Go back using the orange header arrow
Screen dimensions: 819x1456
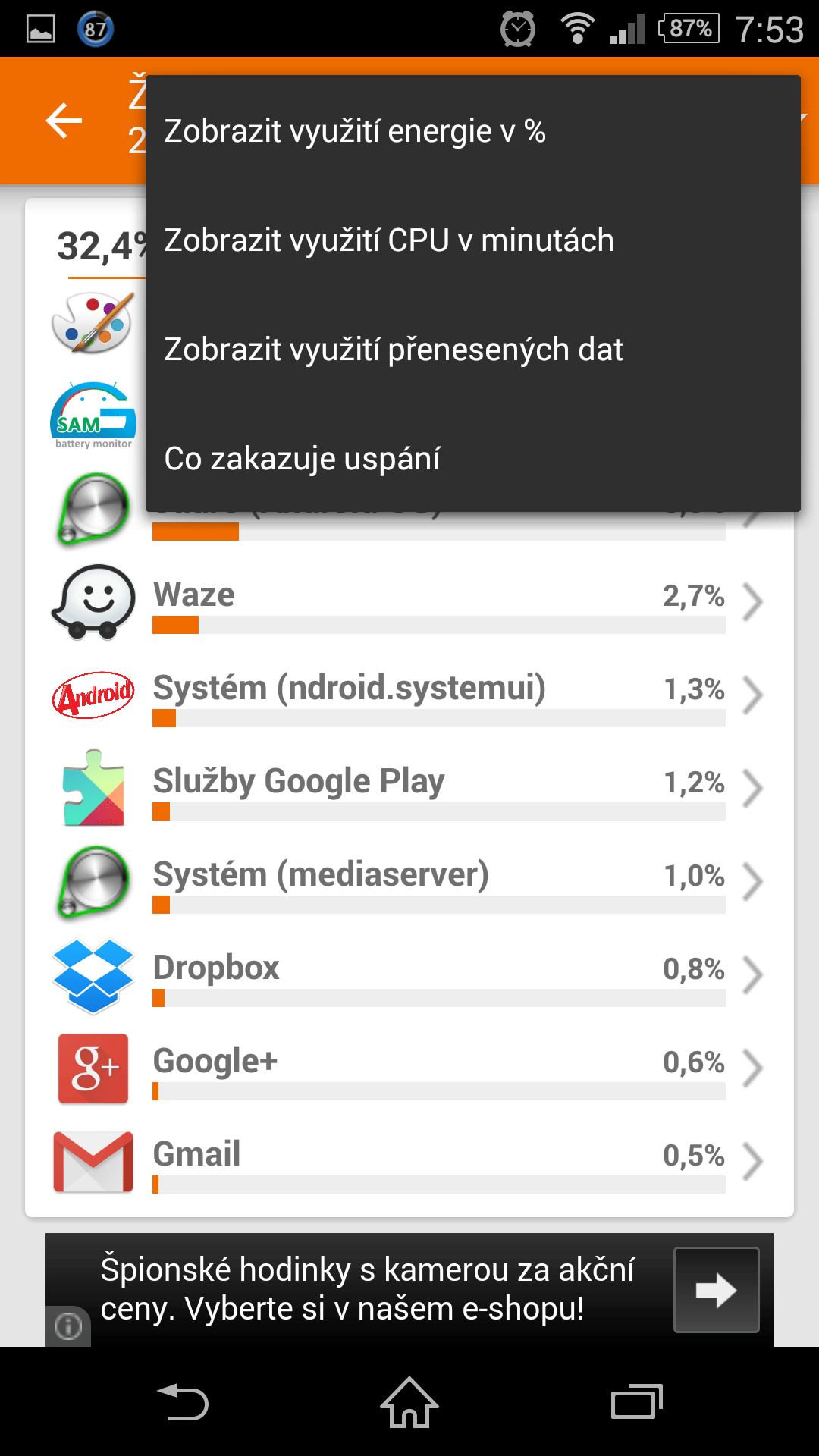64,121
